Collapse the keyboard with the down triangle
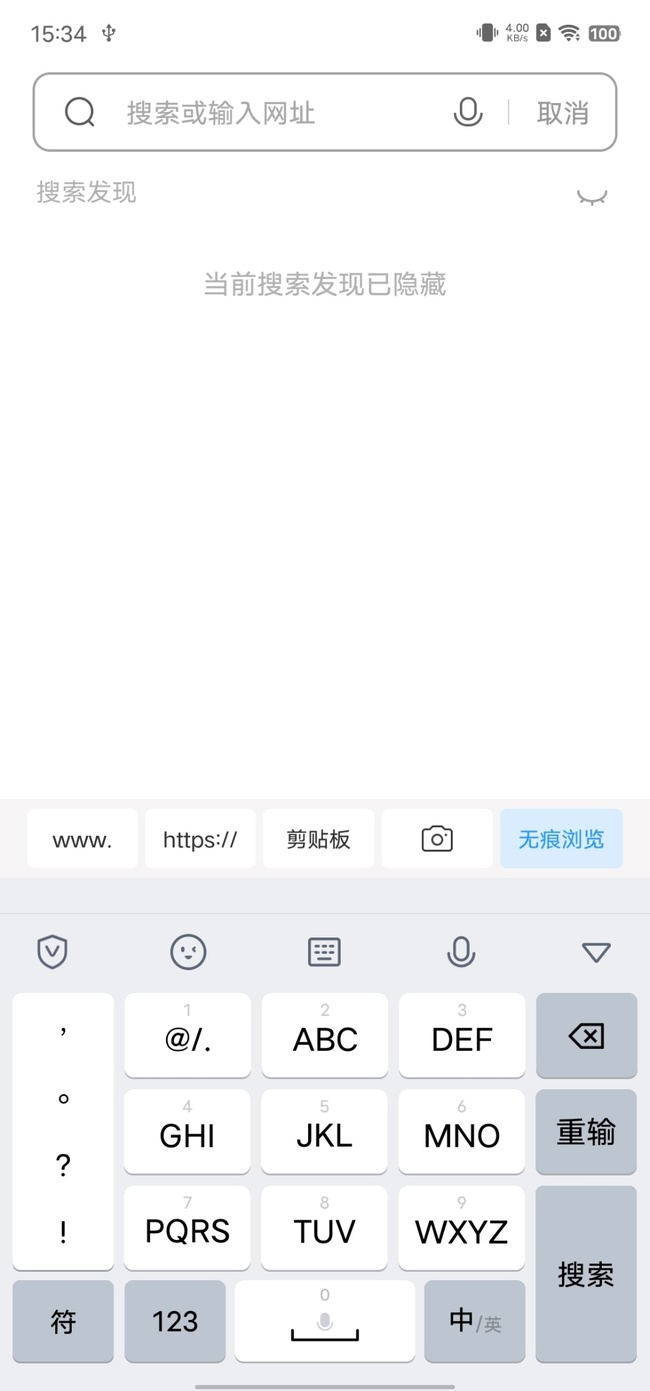 (x=596, y=952)
